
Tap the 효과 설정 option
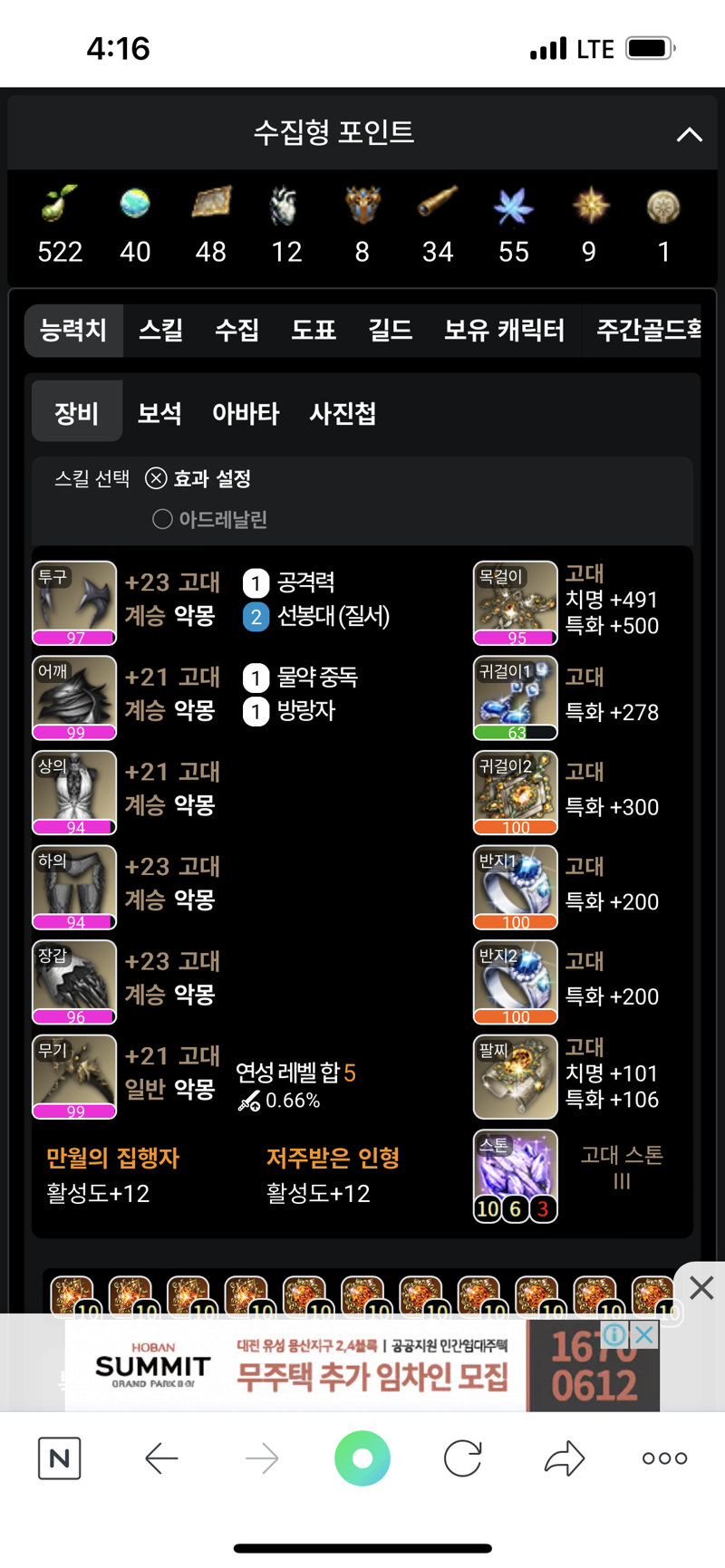[x=198, y=478]
